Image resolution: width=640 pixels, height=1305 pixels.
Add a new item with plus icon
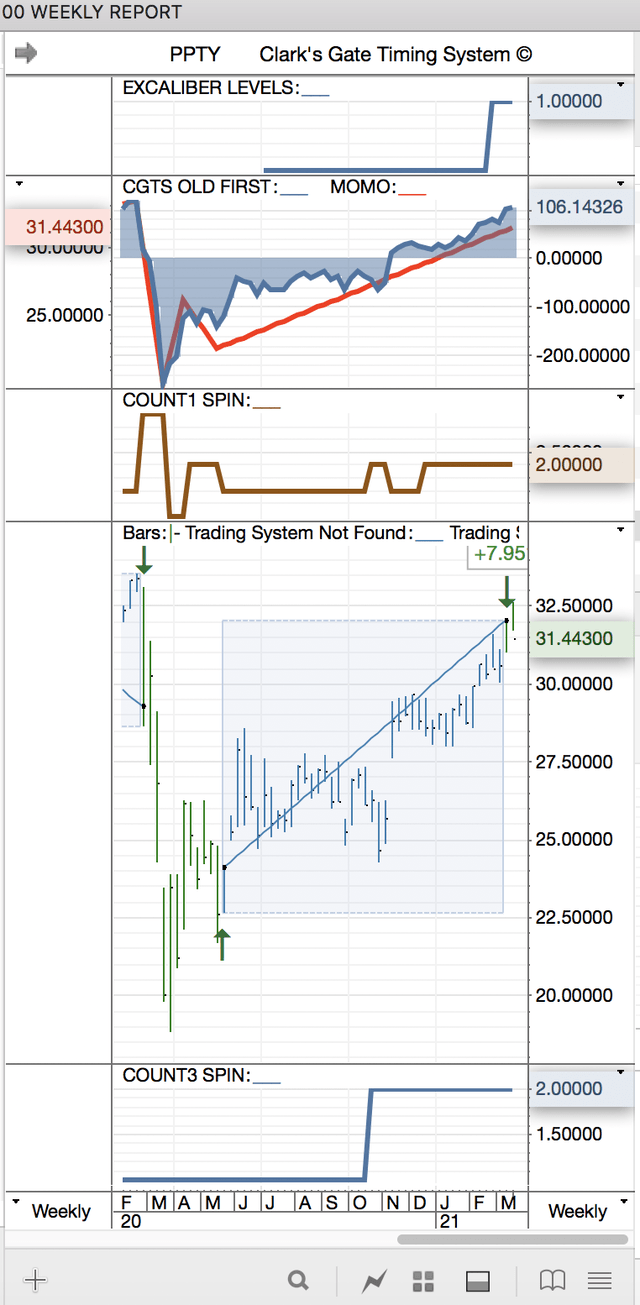(35, 1279)
